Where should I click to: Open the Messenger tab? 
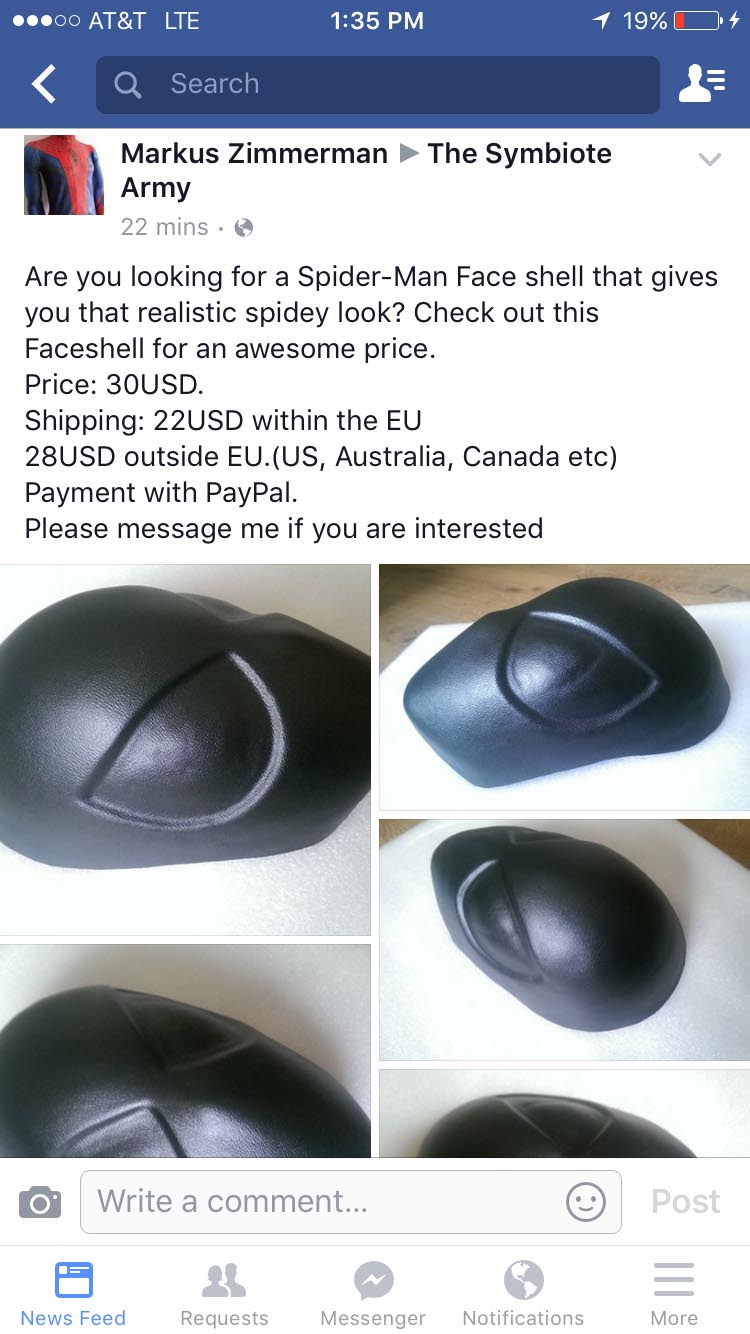tap(373, 1293)
